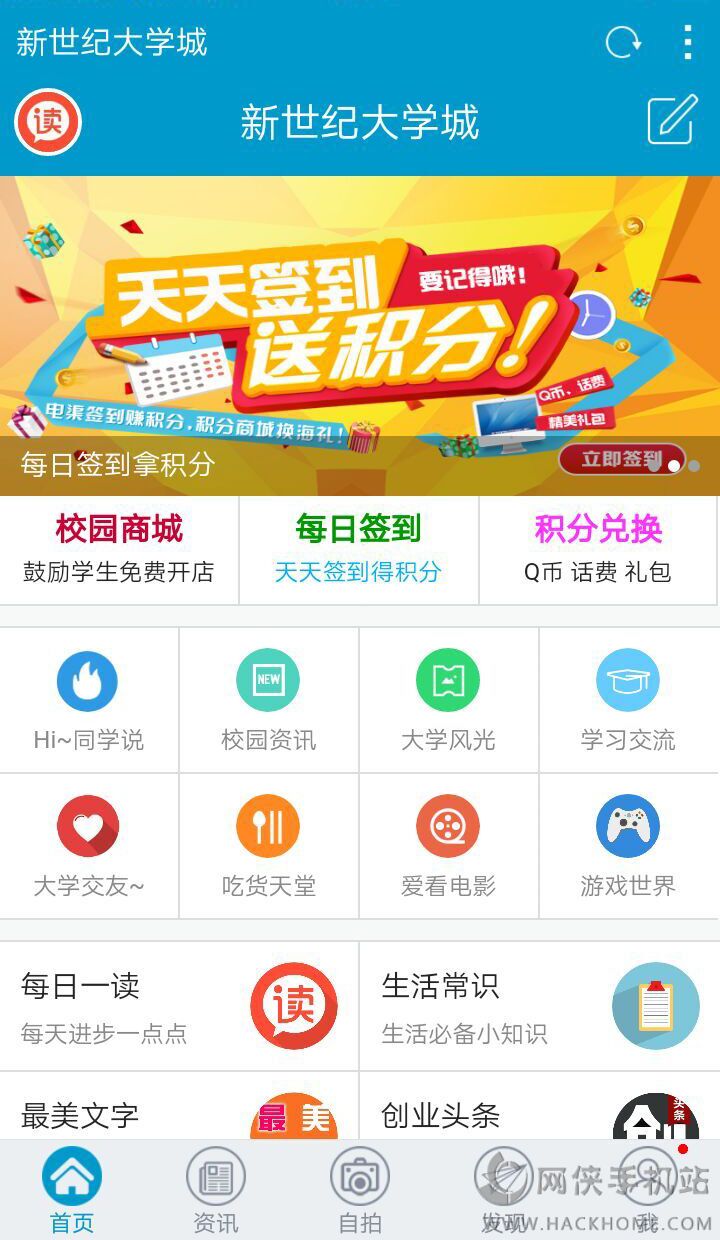Image resolution: width=720 pixels, height=1240 pixels.
Task: Open 积分兑换 points exchange
Action: click(x=598, y=549)
